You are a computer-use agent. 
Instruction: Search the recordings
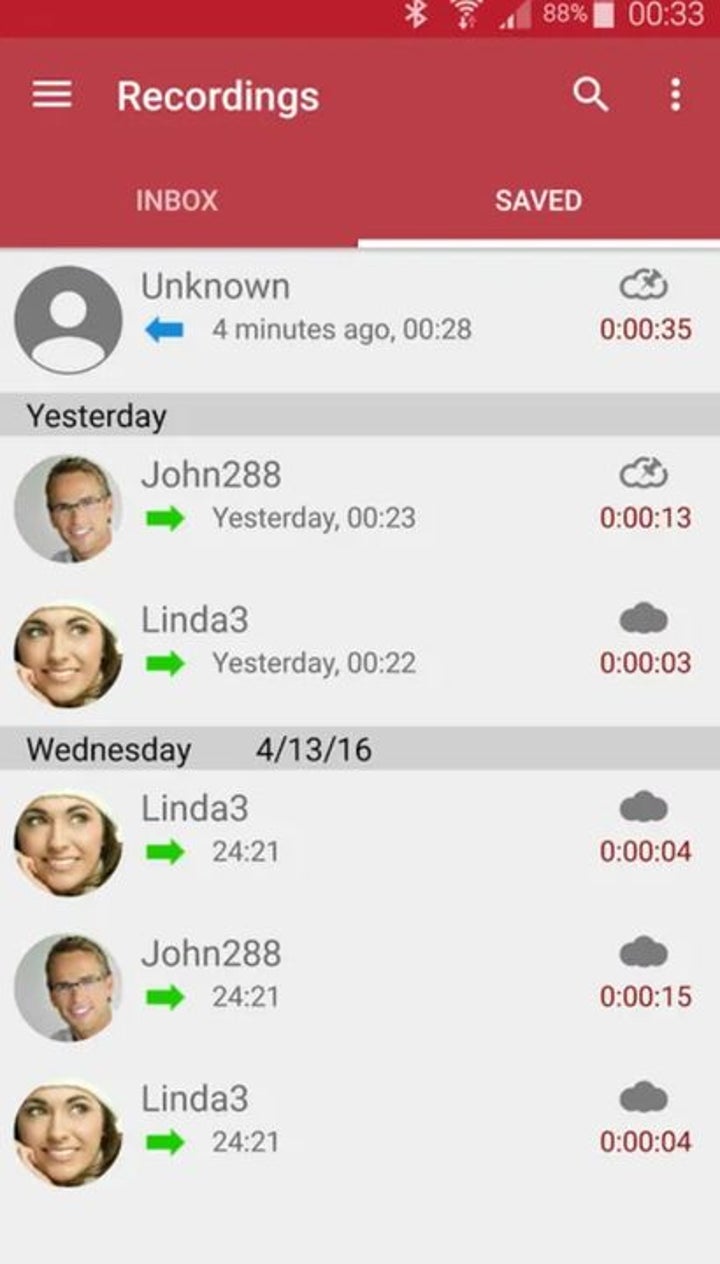point(590,96)
